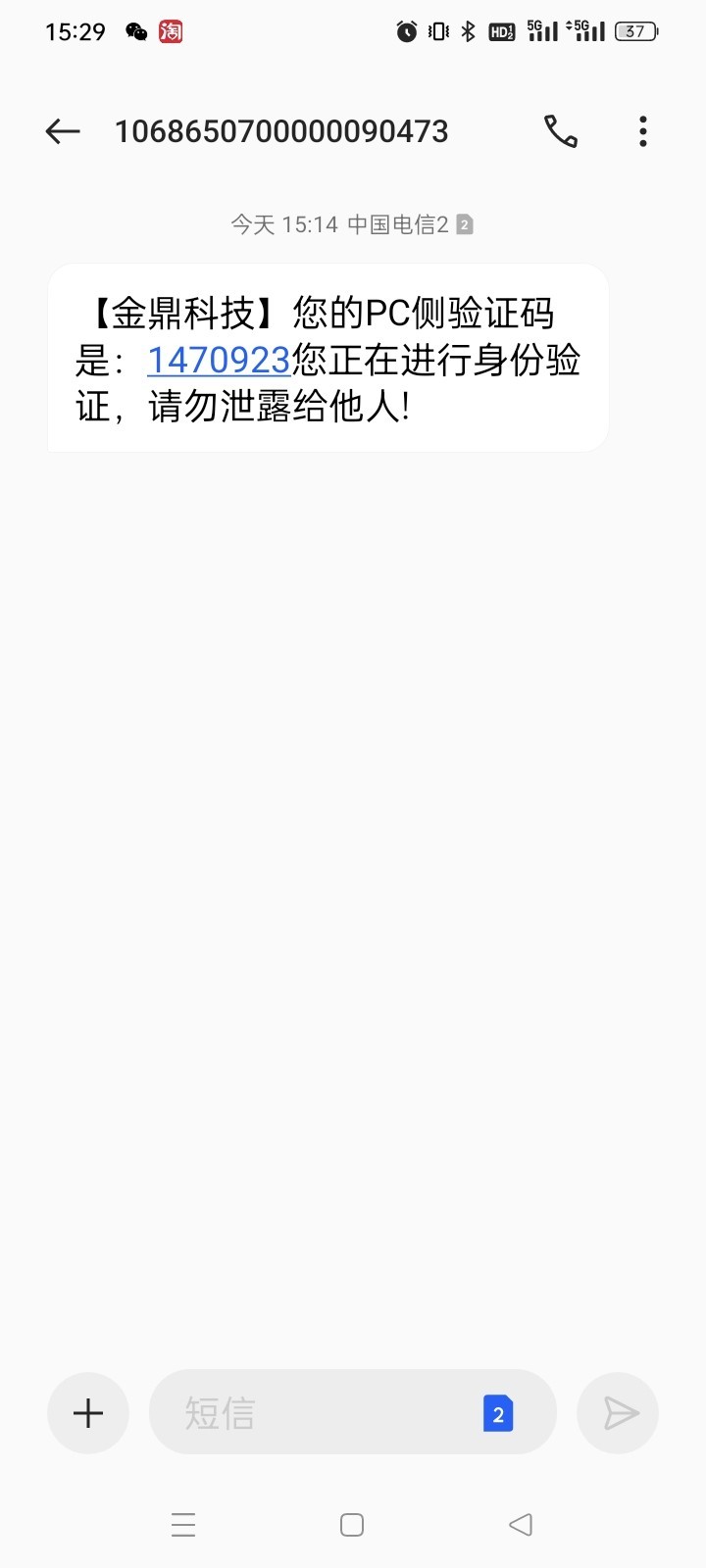Image resolution: width=706 pixels, height=1568 pixels.
Task: Open the three-dot overflow menu
Action: pos(643,131)
